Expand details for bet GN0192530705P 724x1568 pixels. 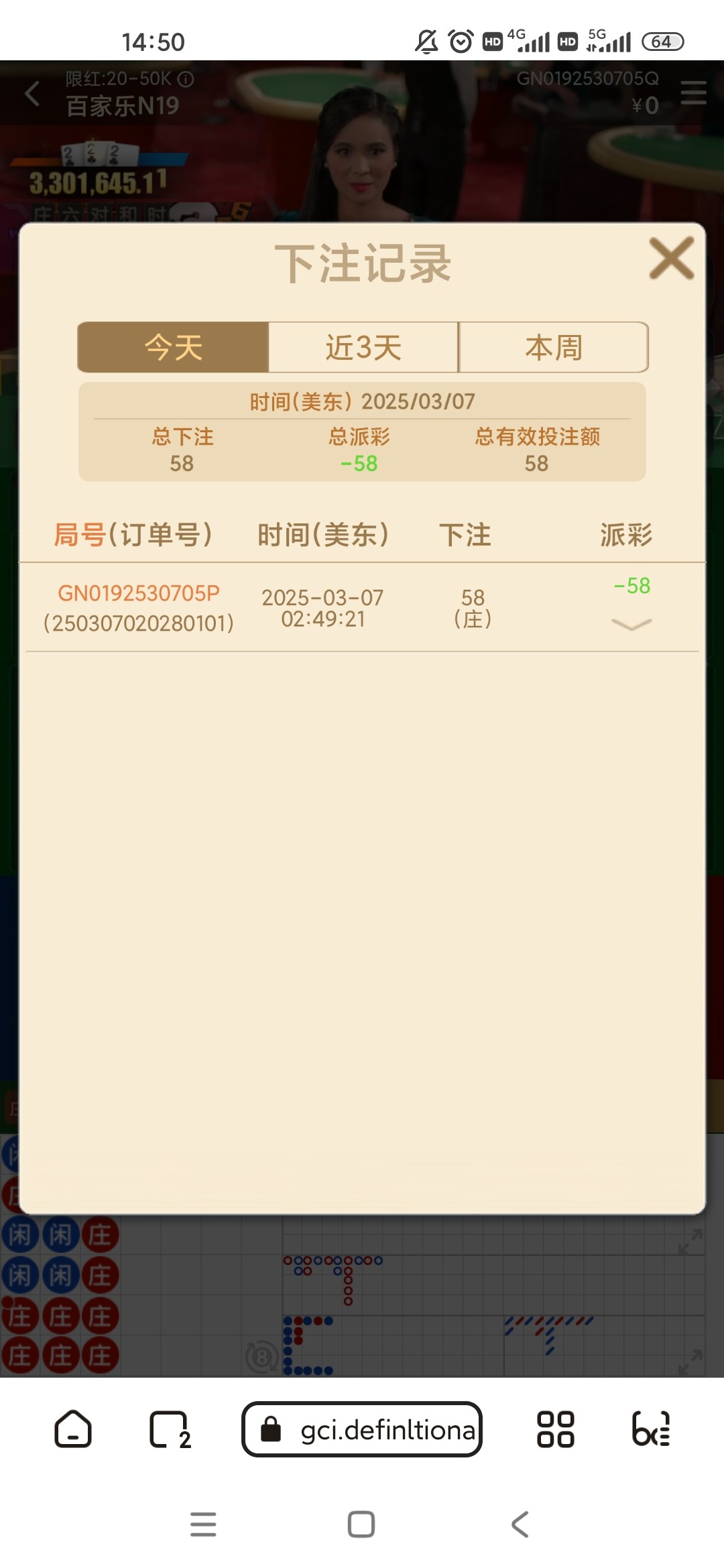(631, 624)
